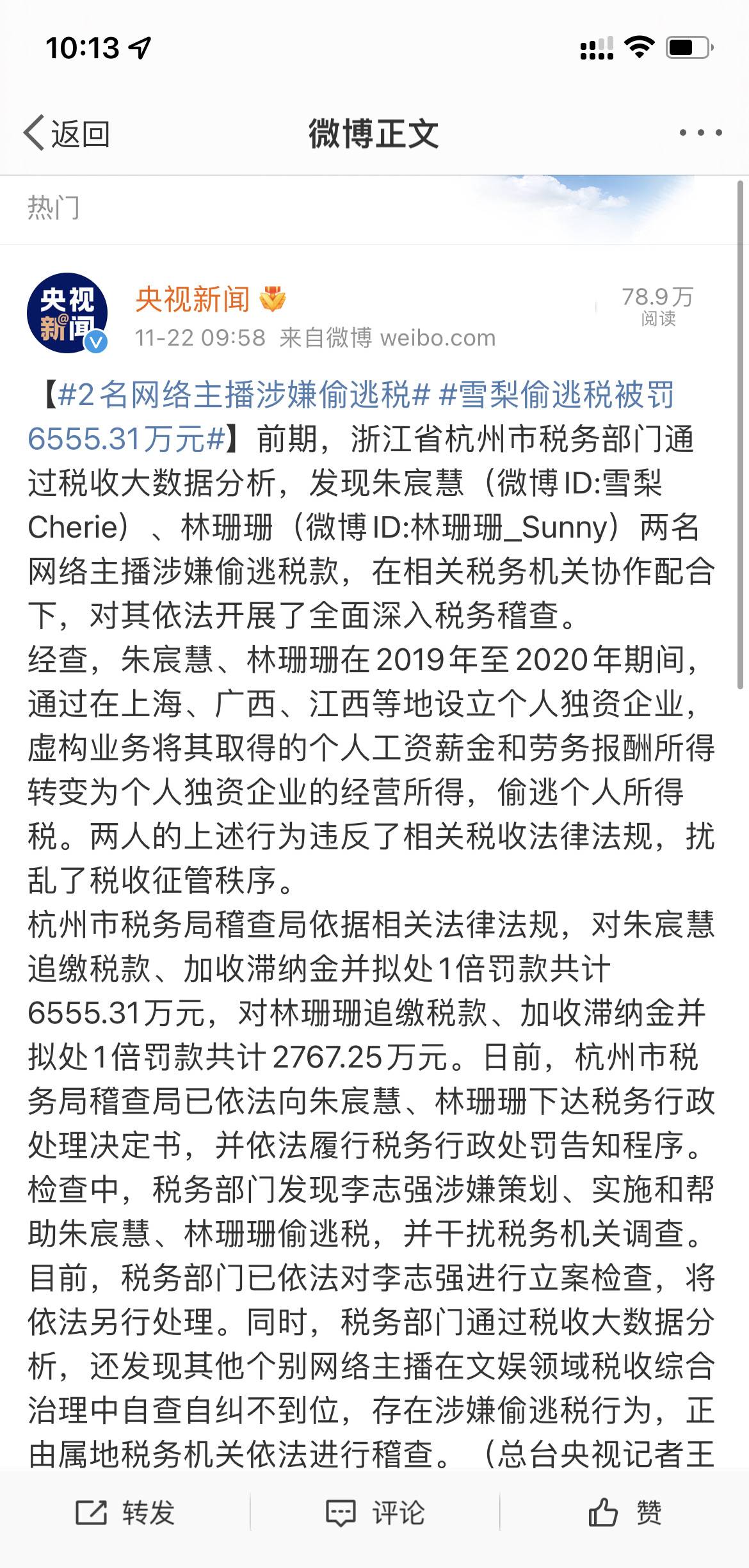Screen dimensions: 749x1568
Task: Open 央视新闻 profile via avatar
Action: [67, 314]
